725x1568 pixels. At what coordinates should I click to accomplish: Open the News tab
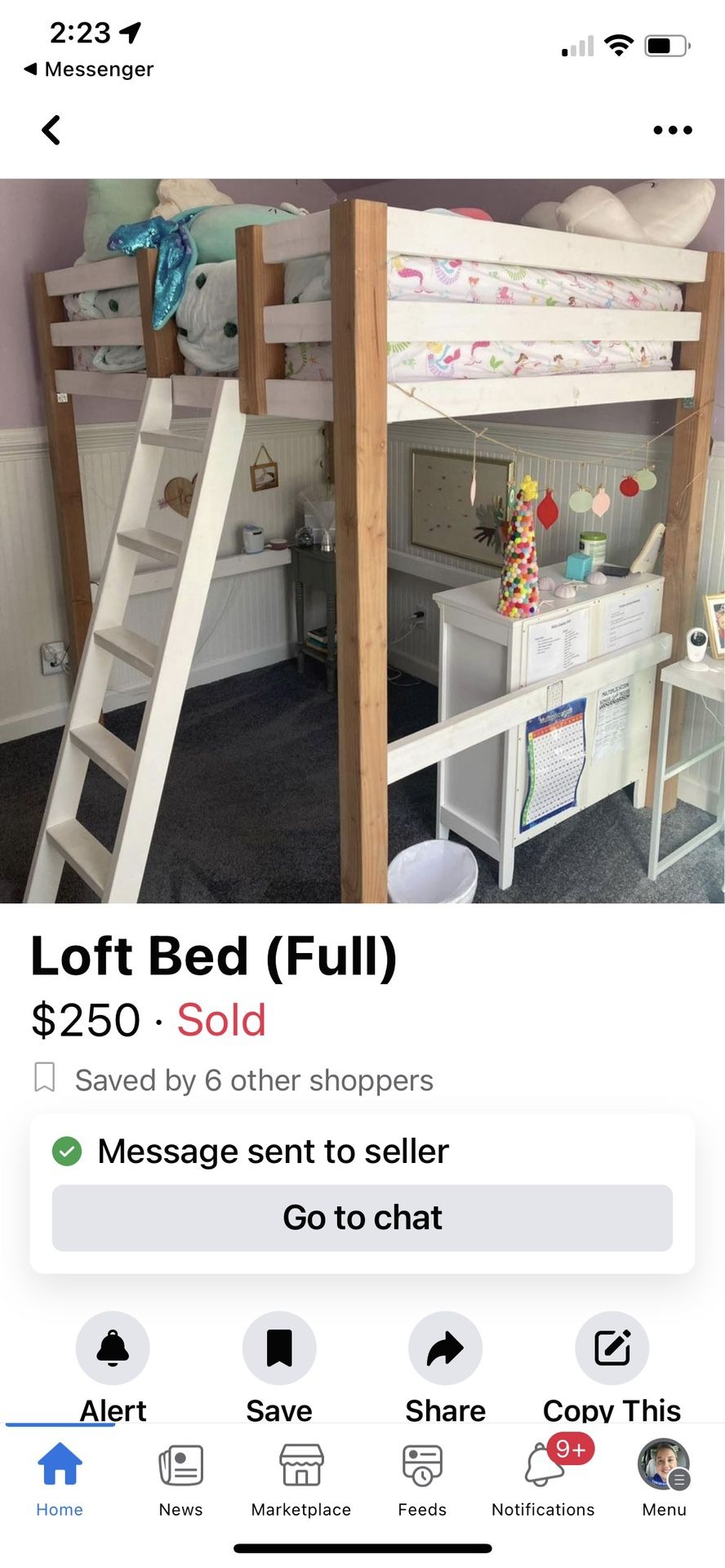click(180, 1479)
